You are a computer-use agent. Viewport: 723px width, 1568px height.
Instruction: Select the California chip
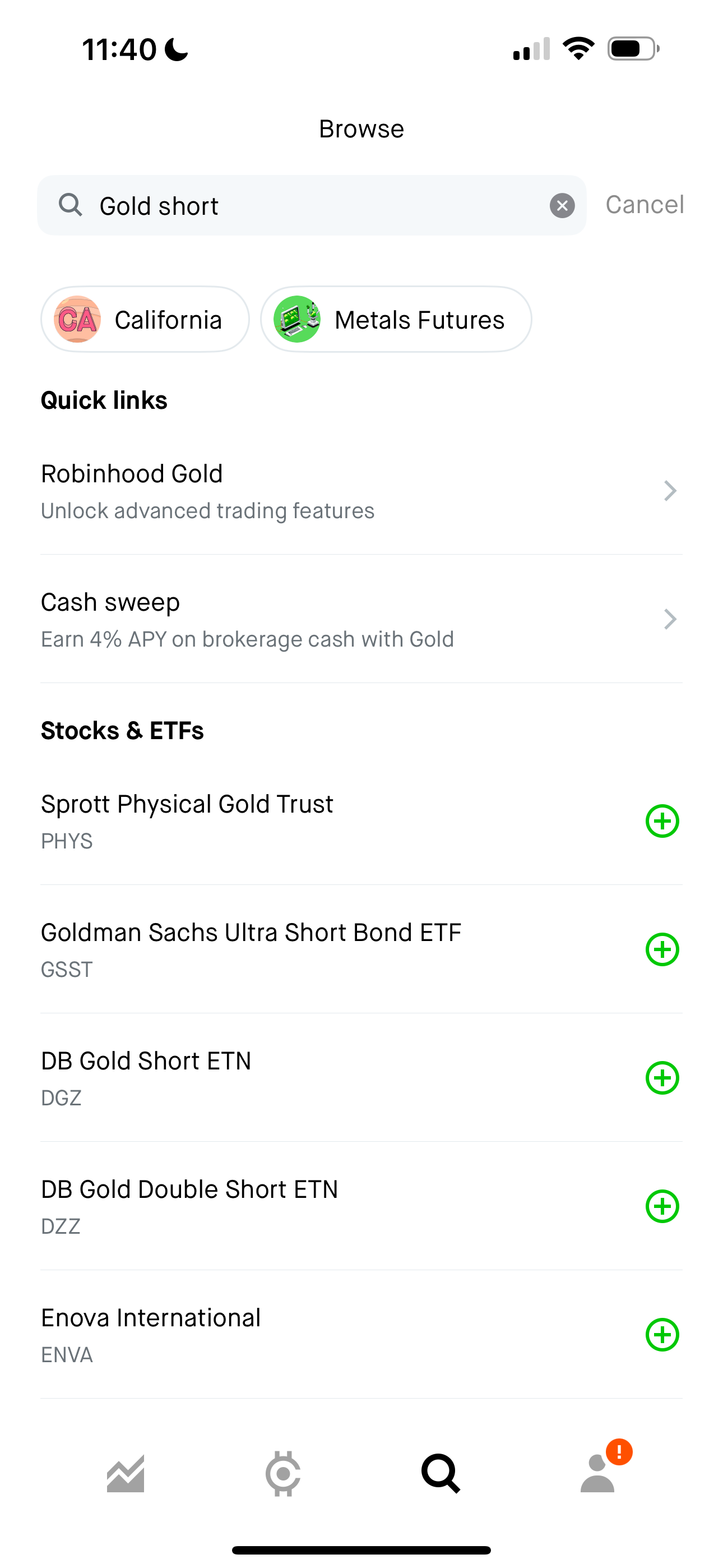(x=145, y=320)
